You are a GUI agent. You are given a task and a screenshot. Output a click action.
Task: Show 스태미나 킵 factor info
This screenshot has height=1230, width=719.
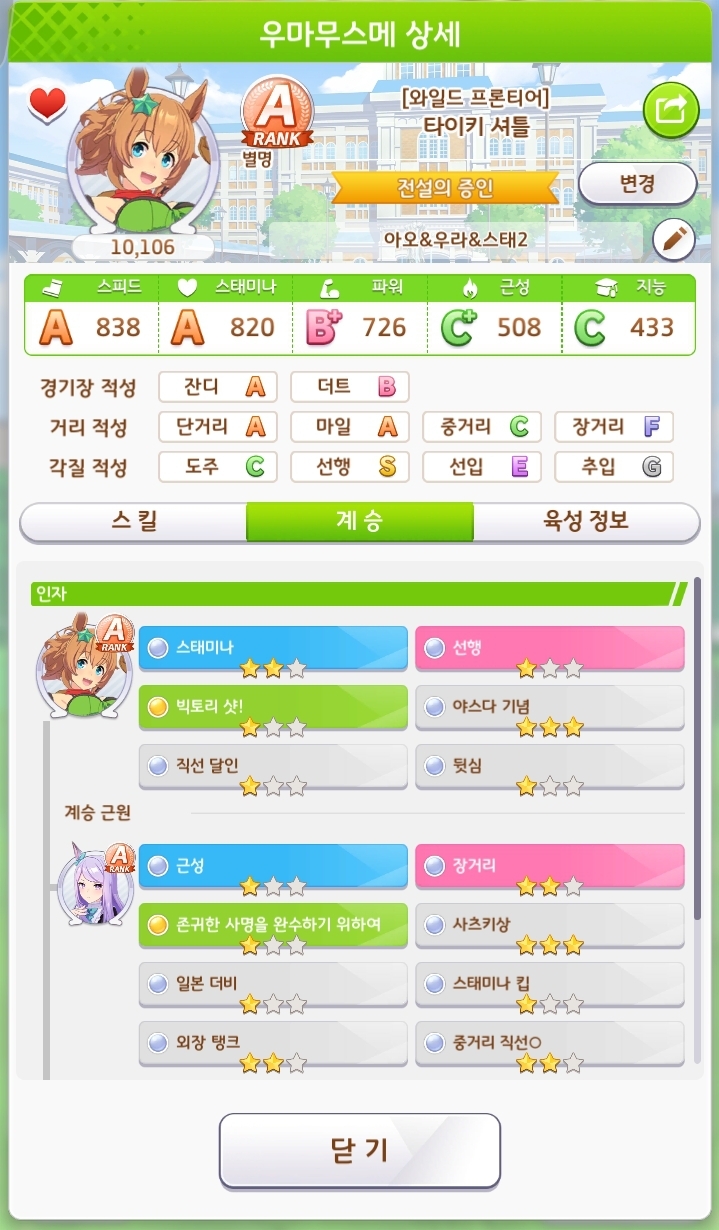coord(549,984)
